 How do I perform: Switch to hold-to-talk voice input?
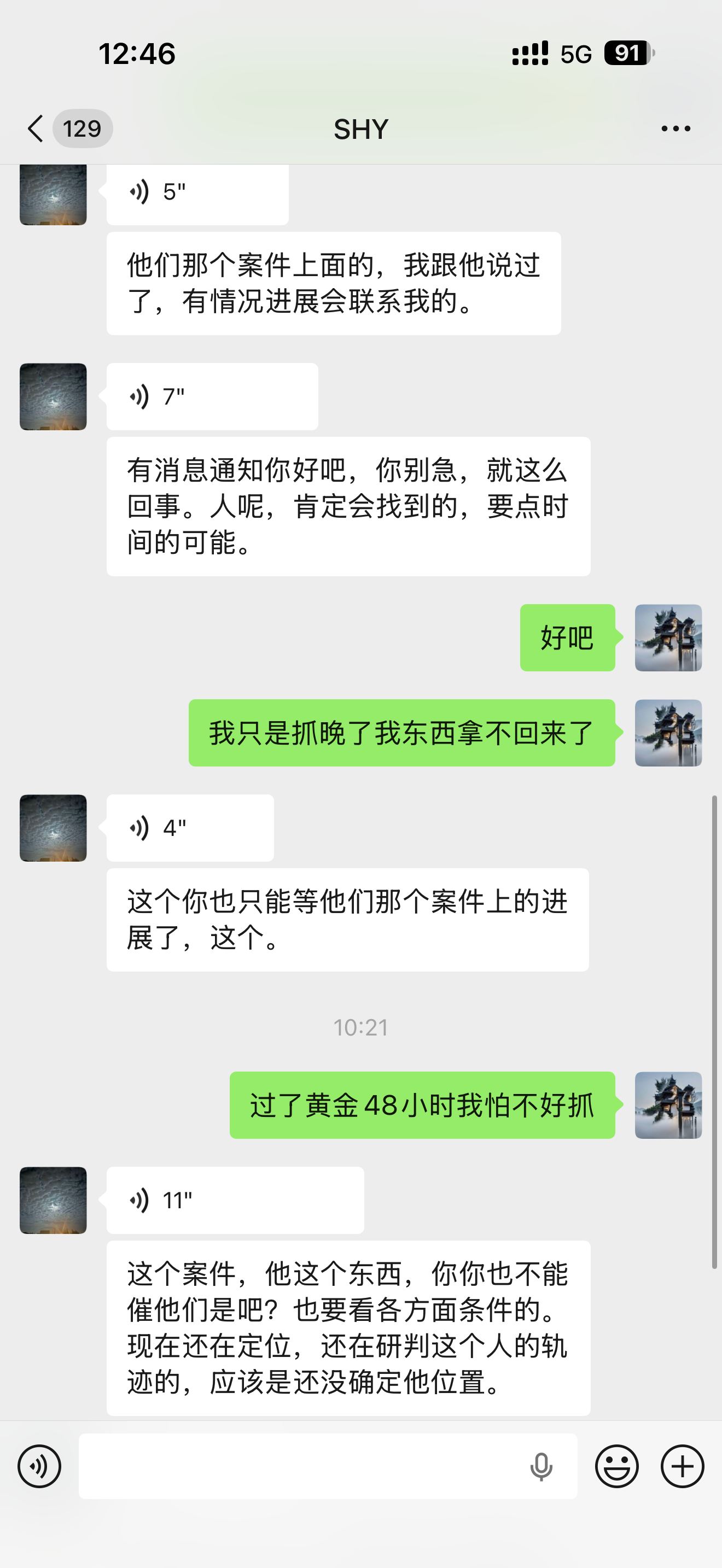coord(39,1466)
